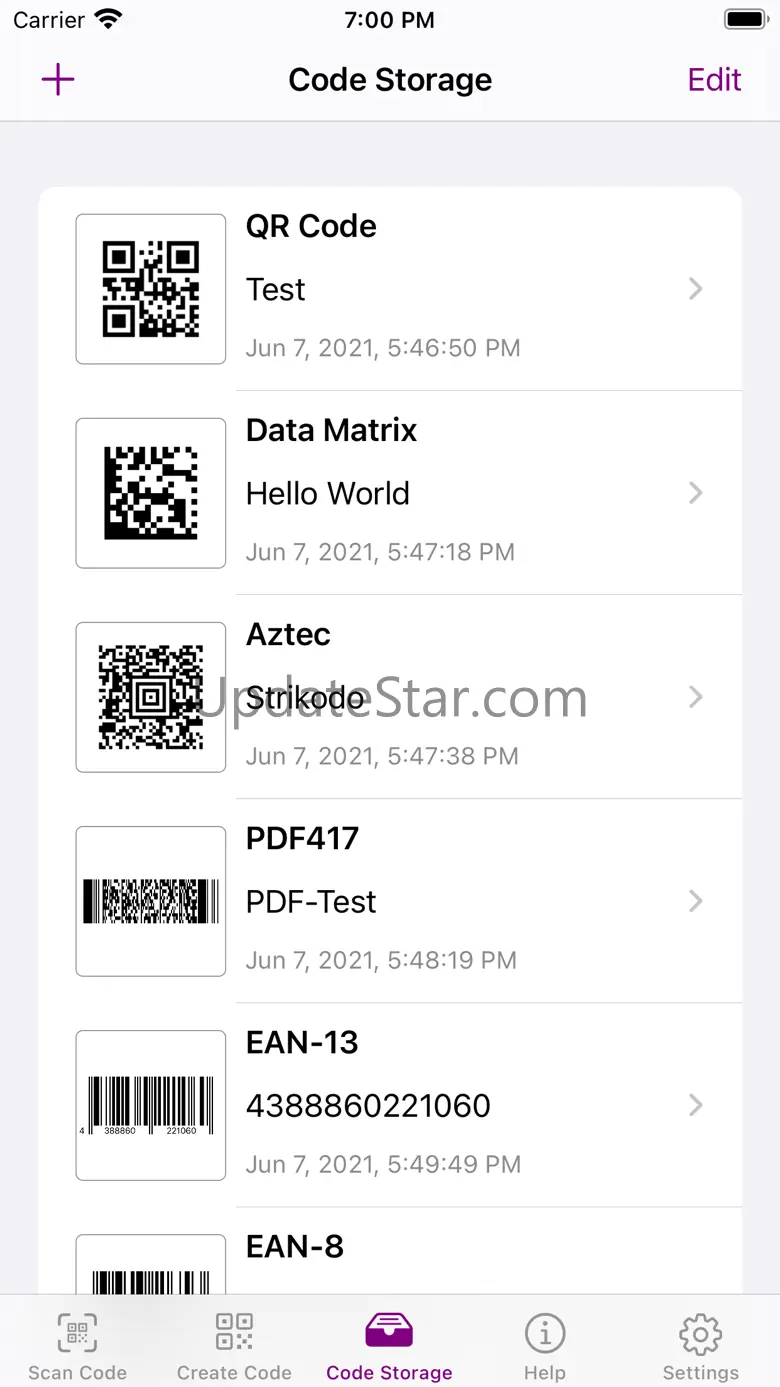Open the Settings tab
This screenshot has height=1387, width=780.
coord(700,1345)
